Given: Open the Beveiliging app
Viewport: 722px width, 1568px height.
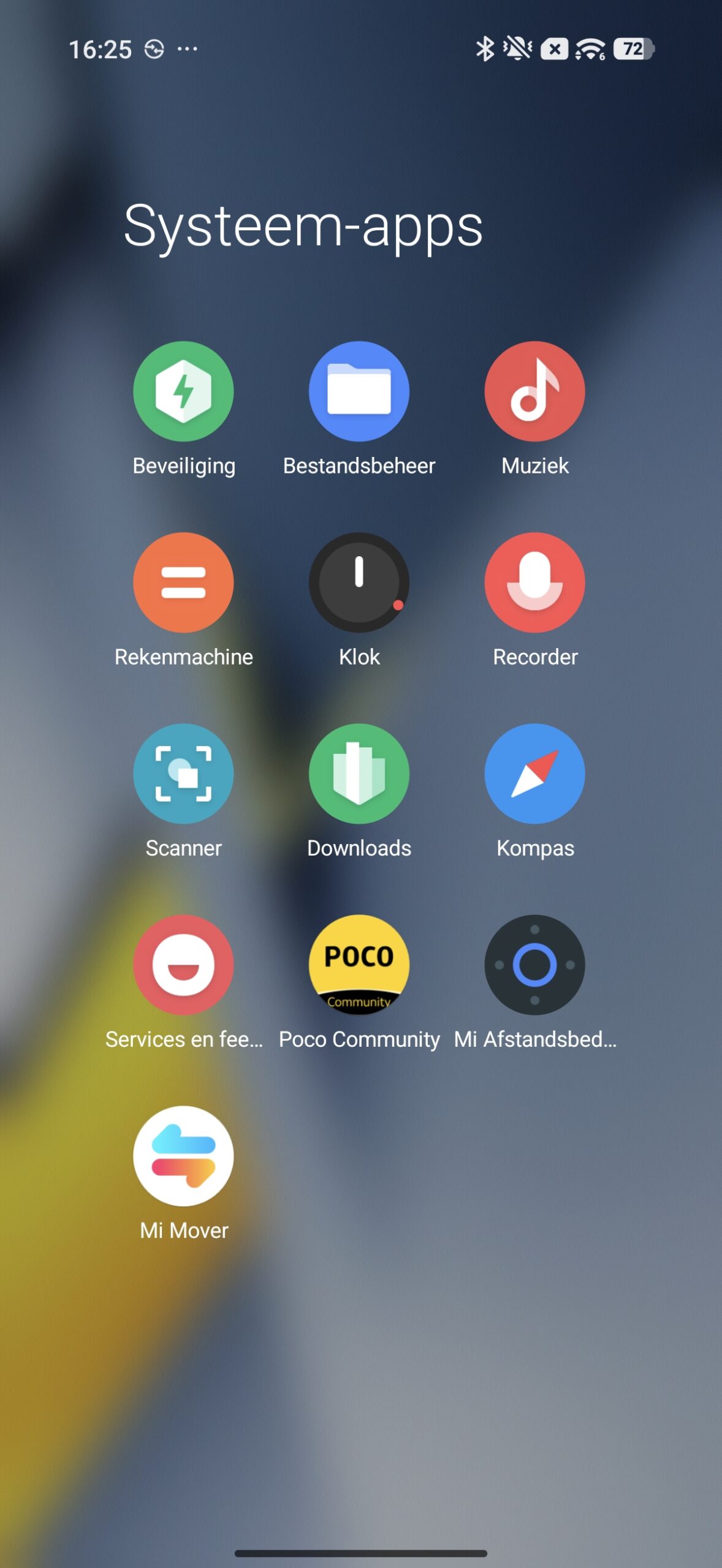Looking at the screenshot, I should click(x=183, y=391).
